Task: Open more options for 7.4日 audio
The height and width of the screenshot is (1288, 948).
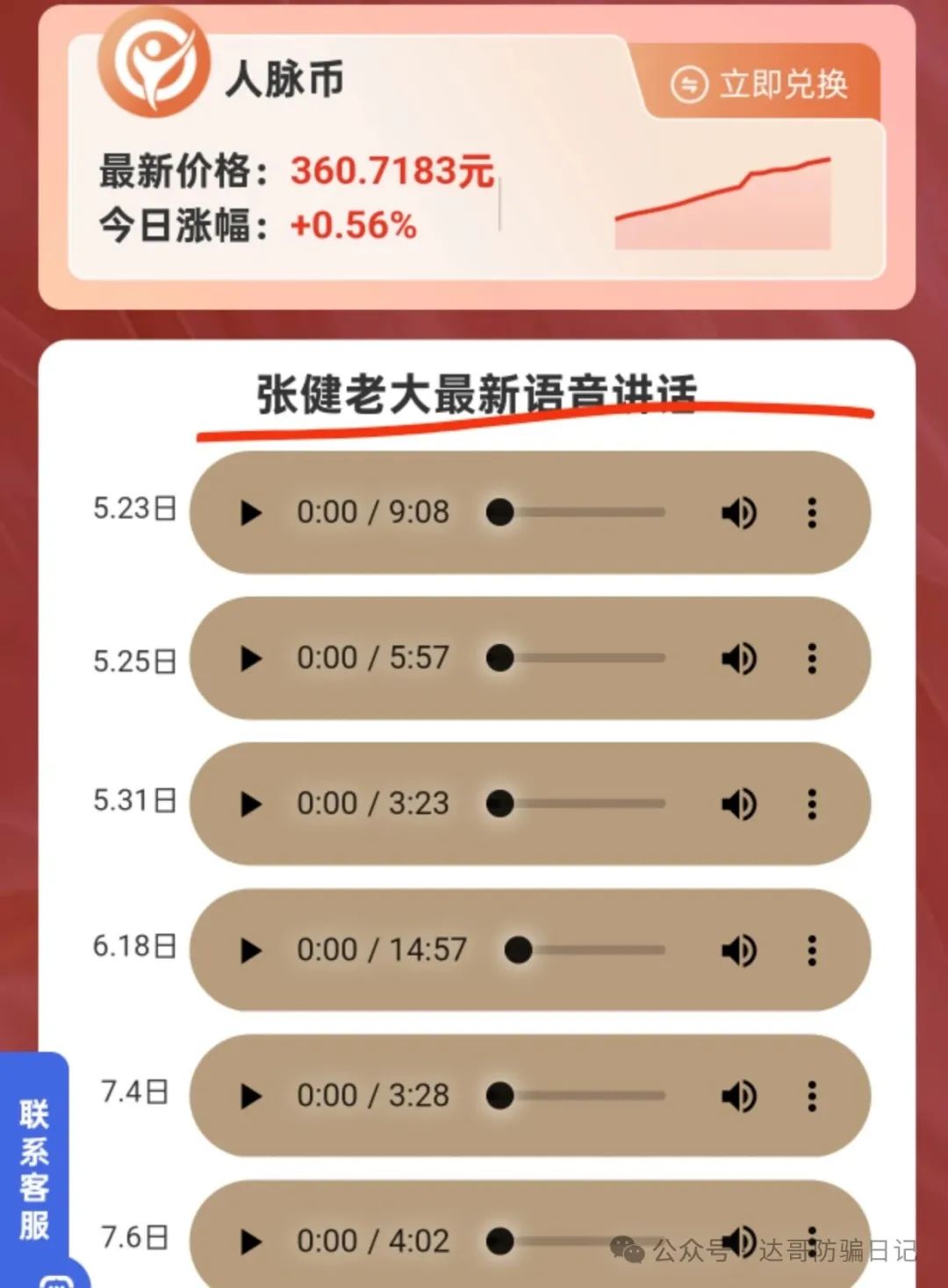Action: pos(812,1096)
